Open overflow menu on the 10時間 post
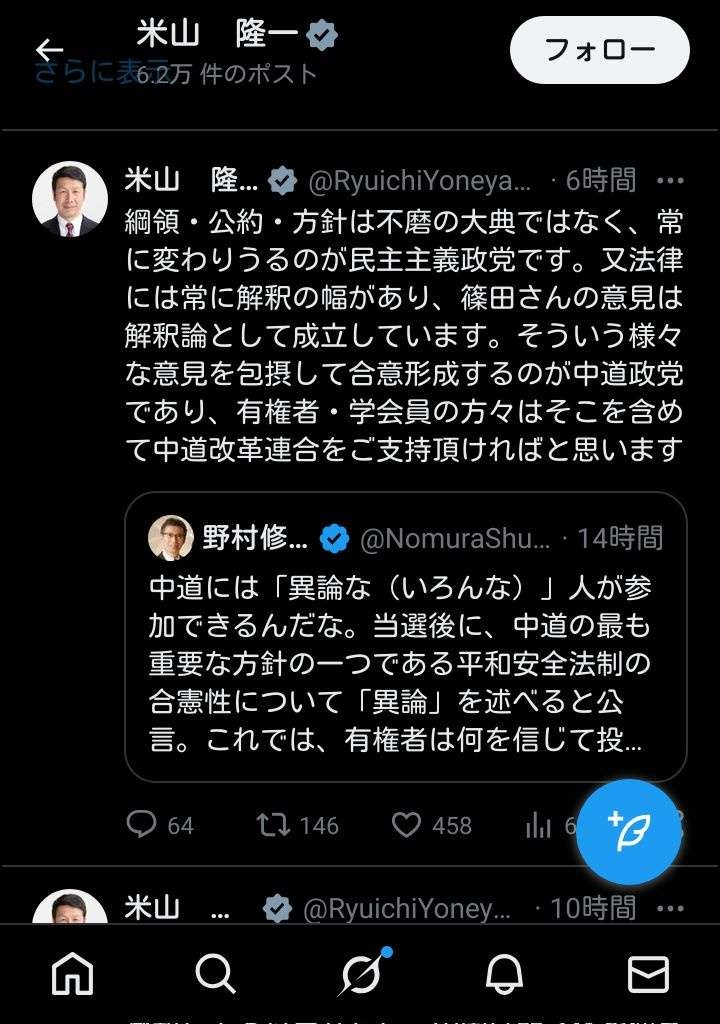 coord(670,908)
